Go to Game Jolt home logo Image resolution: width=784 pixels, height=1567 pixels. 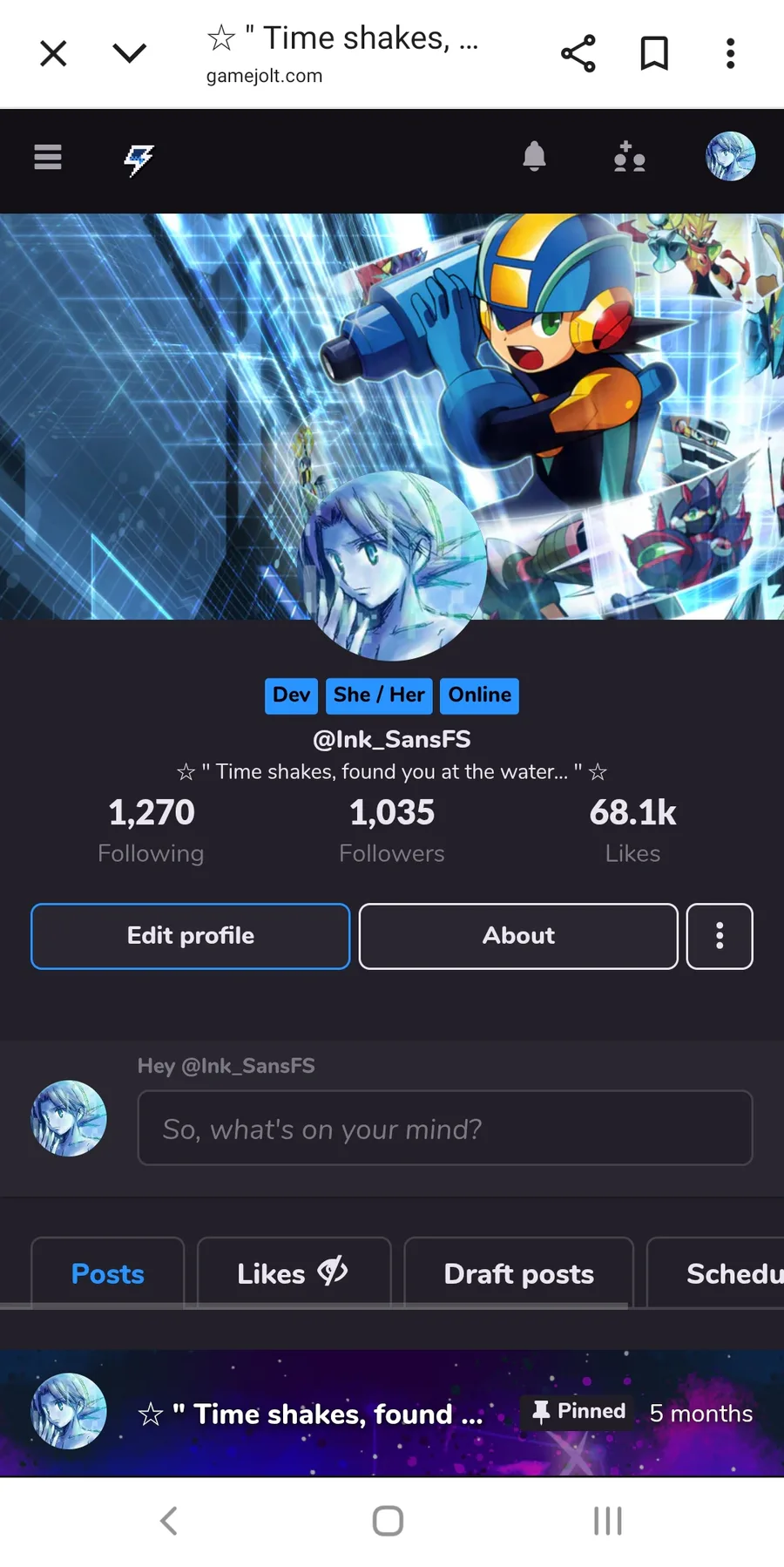[139, 159]
